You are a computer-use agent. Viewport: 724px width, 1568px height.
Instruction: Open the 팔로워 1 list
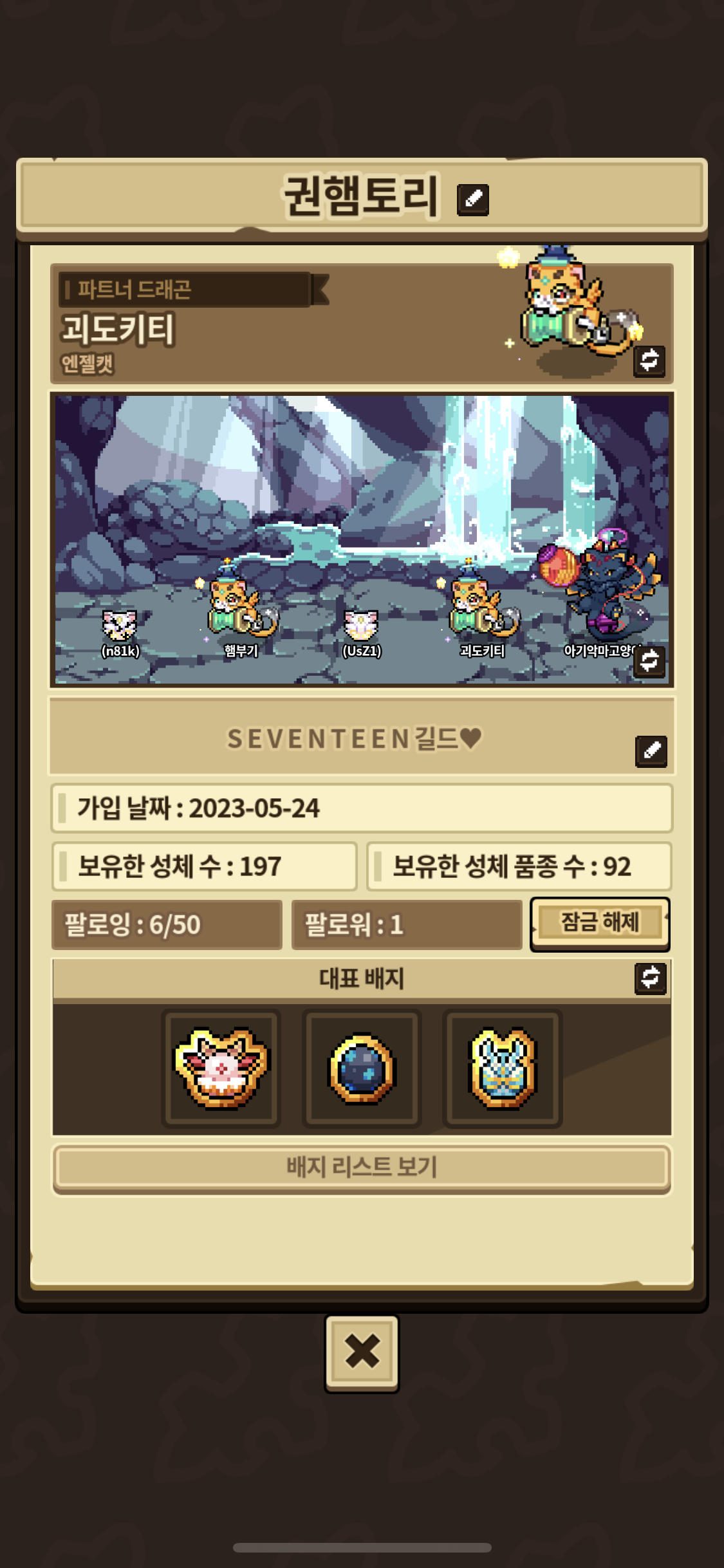[407, 924]
